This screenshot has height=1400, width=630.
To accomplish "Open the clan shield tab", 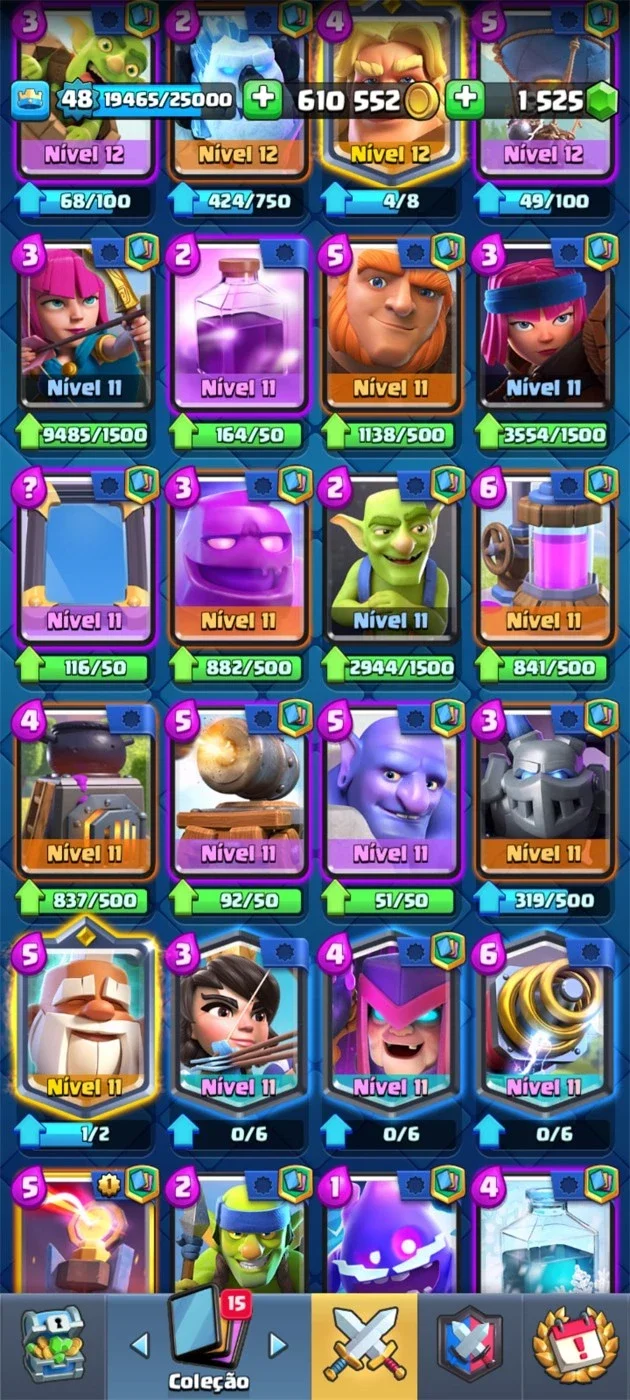I will pyautogui.click(x=470, y=1346).
